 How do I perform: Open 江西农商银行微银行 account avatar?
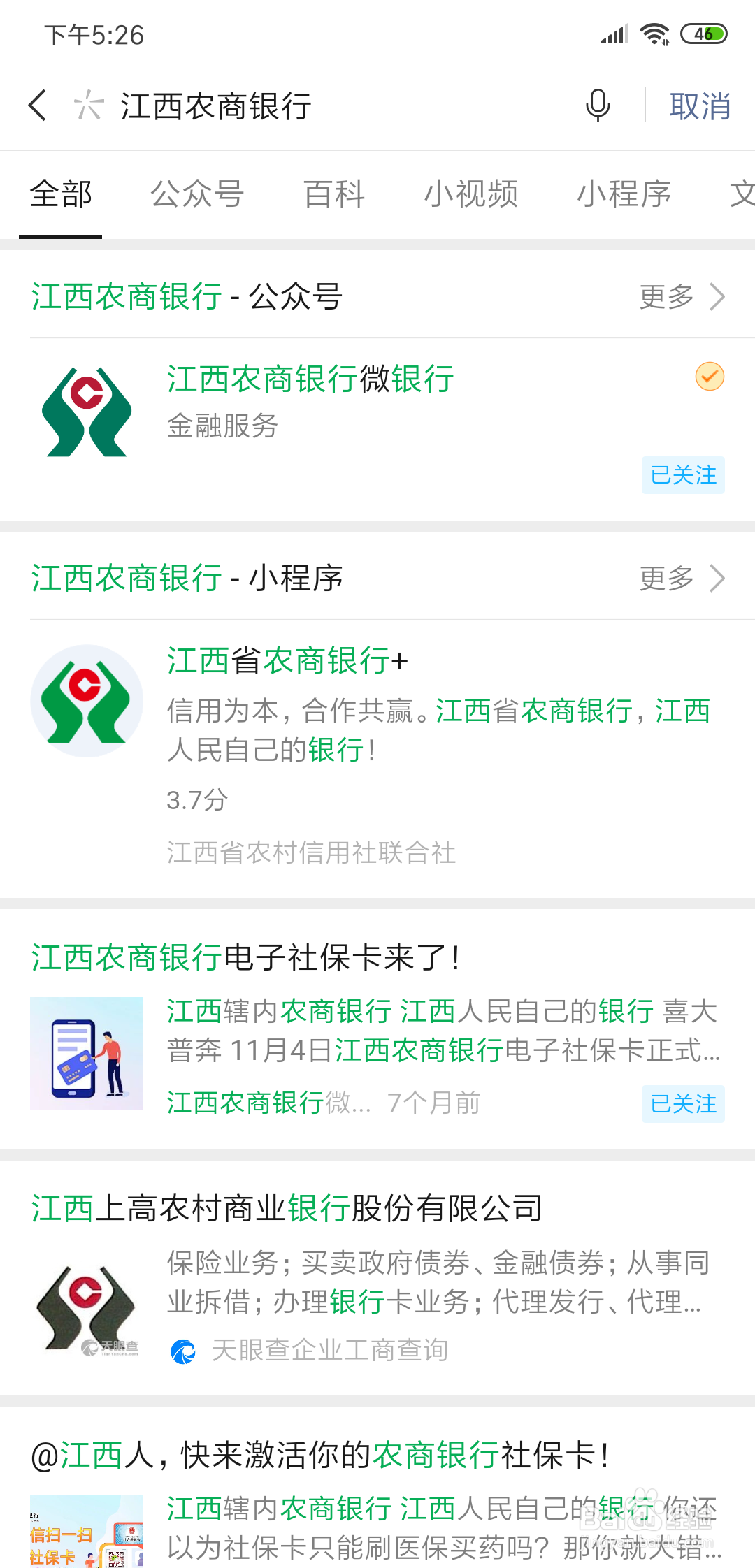tap(87, 411)
